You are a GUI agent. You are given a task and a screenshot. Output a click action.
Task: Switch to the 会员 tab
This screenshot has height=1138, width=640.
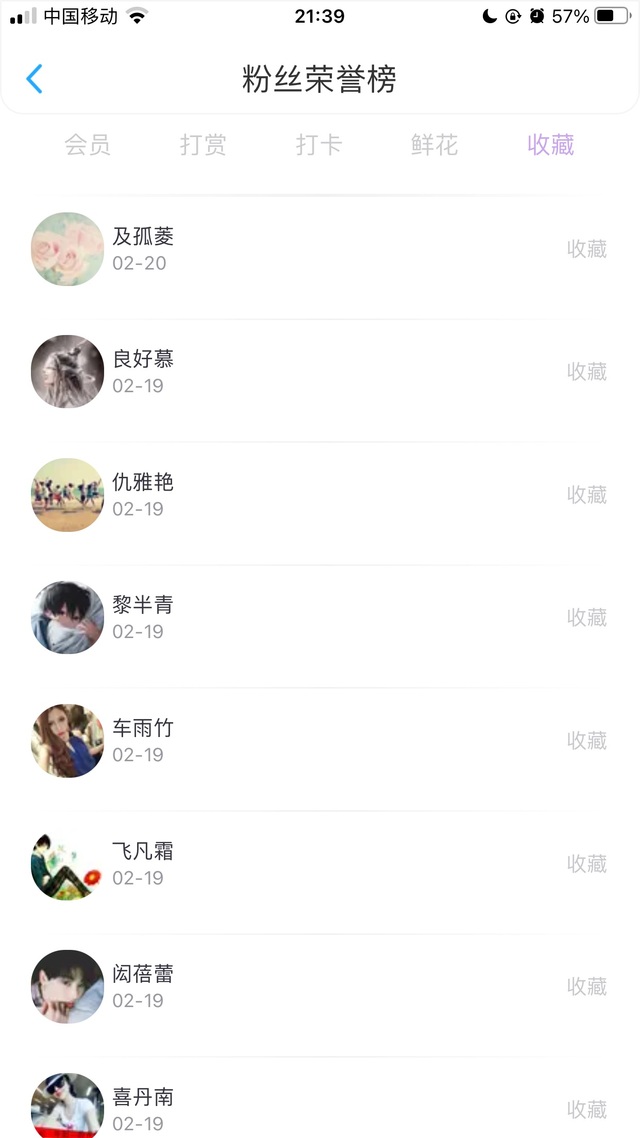click(x=88, y=145)
